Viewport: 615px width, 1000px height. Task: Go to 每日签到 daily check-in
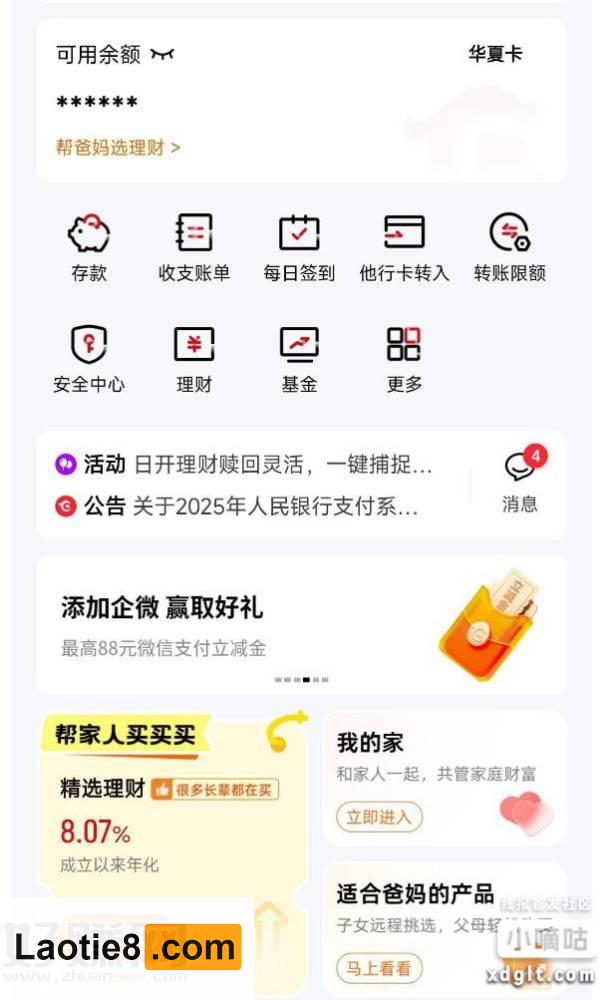(299, 248)
